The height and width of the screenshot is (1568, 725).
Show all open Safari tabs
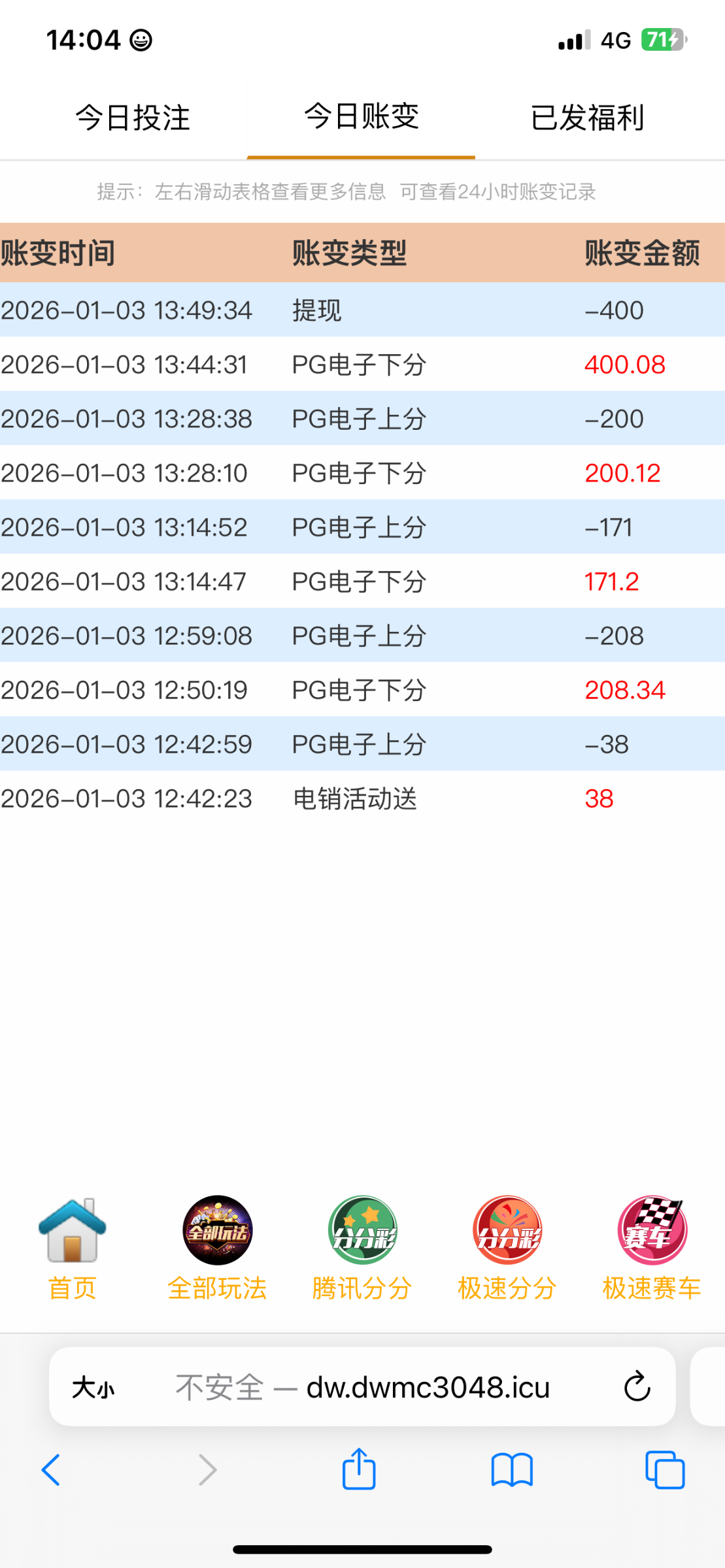coord(664,1470)
